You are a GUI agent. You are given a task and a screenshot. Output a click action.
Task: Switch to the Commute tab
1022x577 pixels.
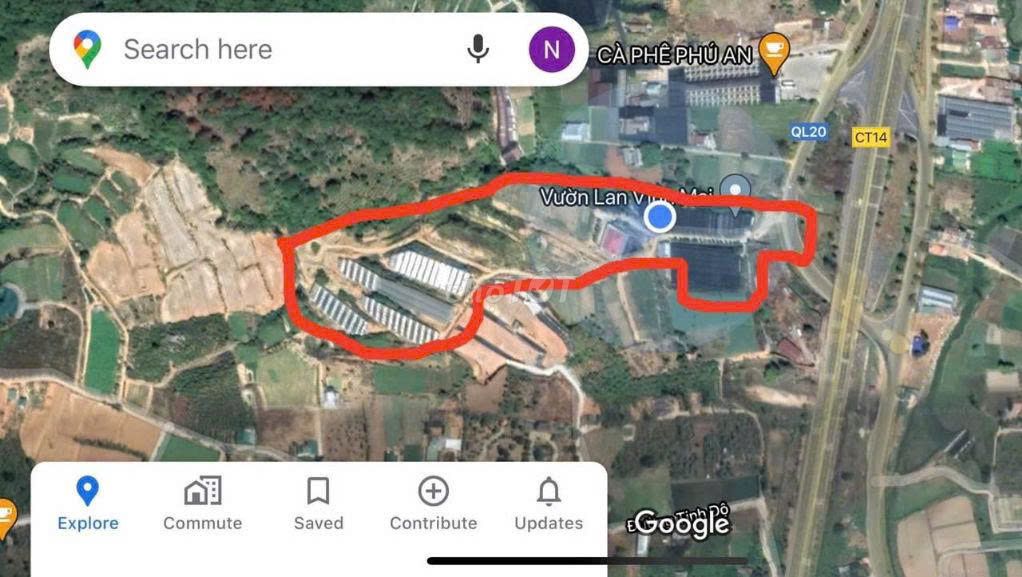click(202, 505)
